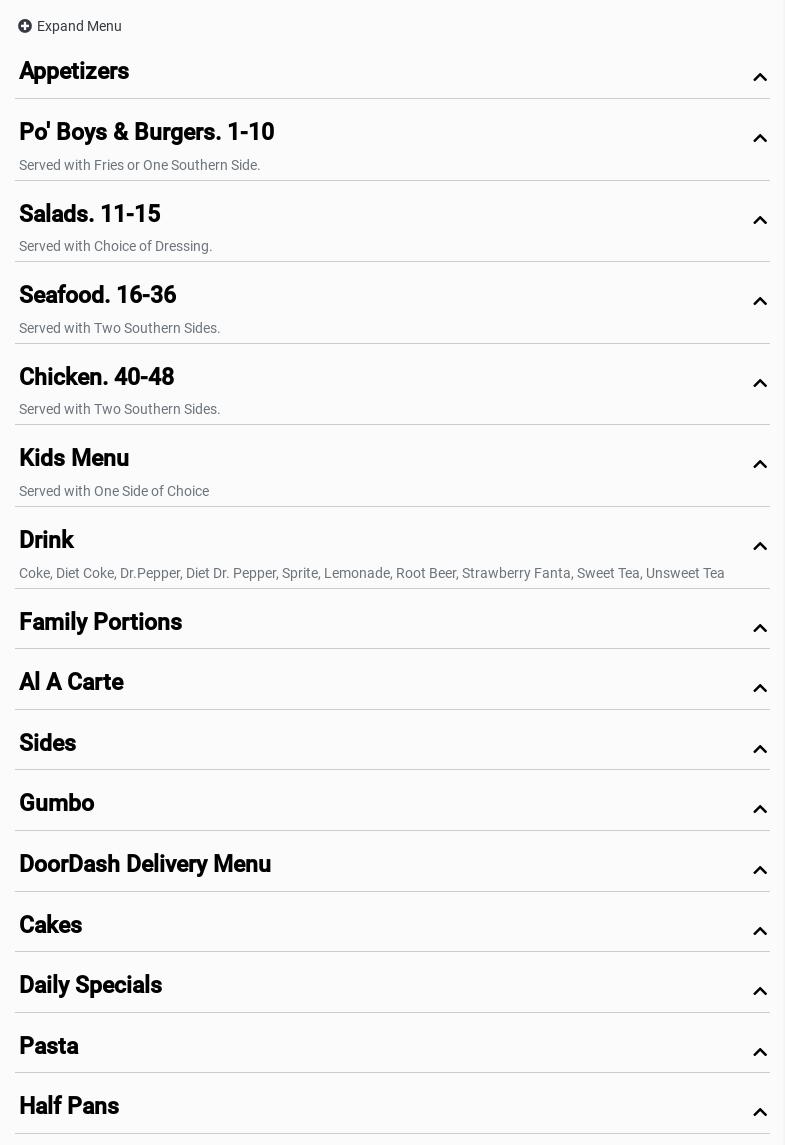
Task: Open the Half Pans section
Action: [x=391, y=1107]
